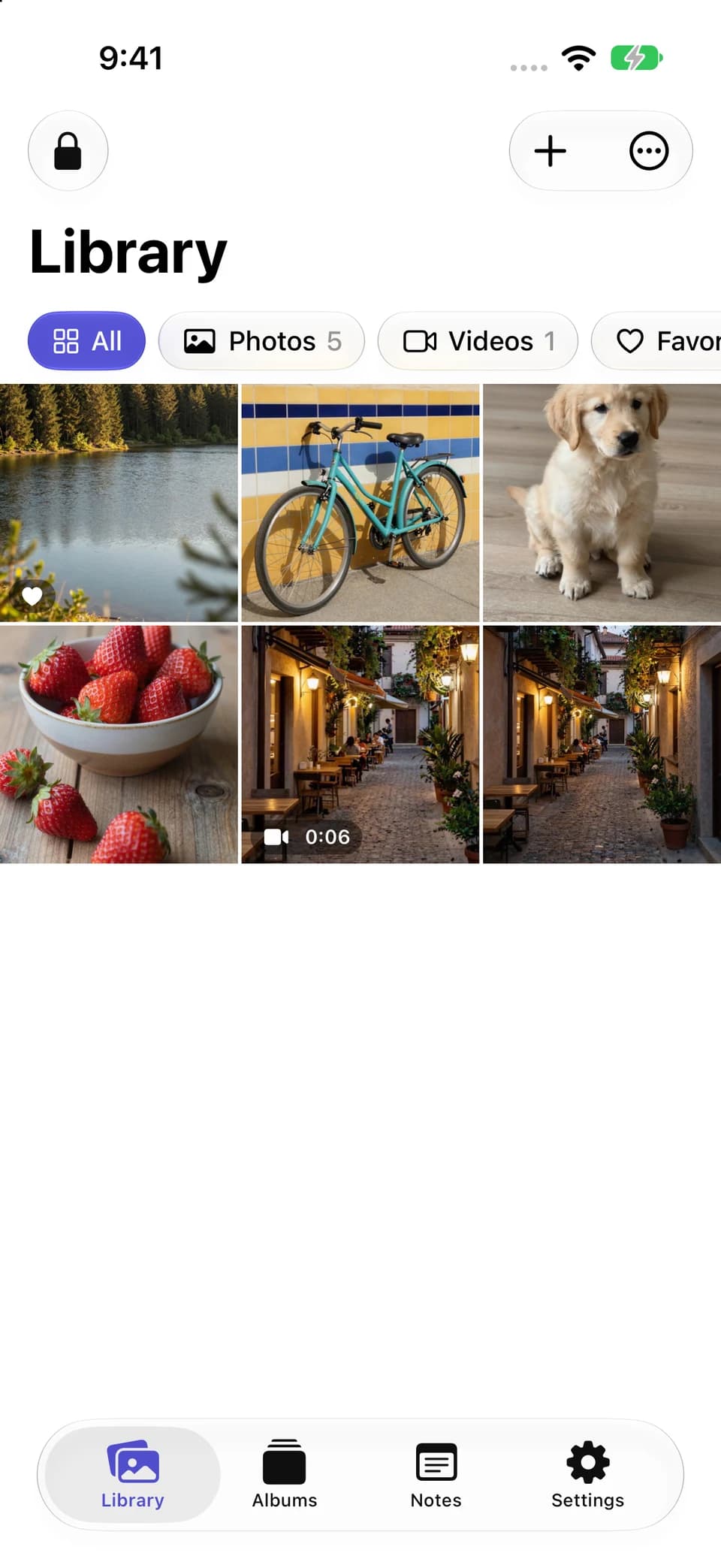721x1568 pixels.
Task: Filter by Photos
Action: click(261, 341)
